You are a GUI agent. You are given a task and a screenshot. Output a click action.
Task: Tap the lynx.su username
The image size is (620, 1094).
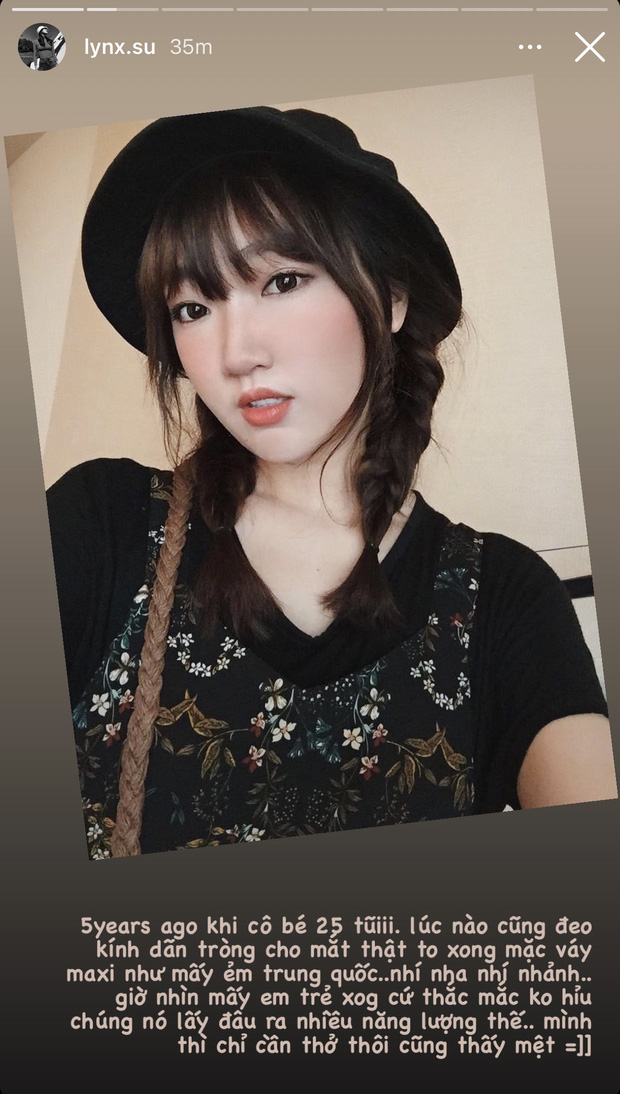(118, 47)
